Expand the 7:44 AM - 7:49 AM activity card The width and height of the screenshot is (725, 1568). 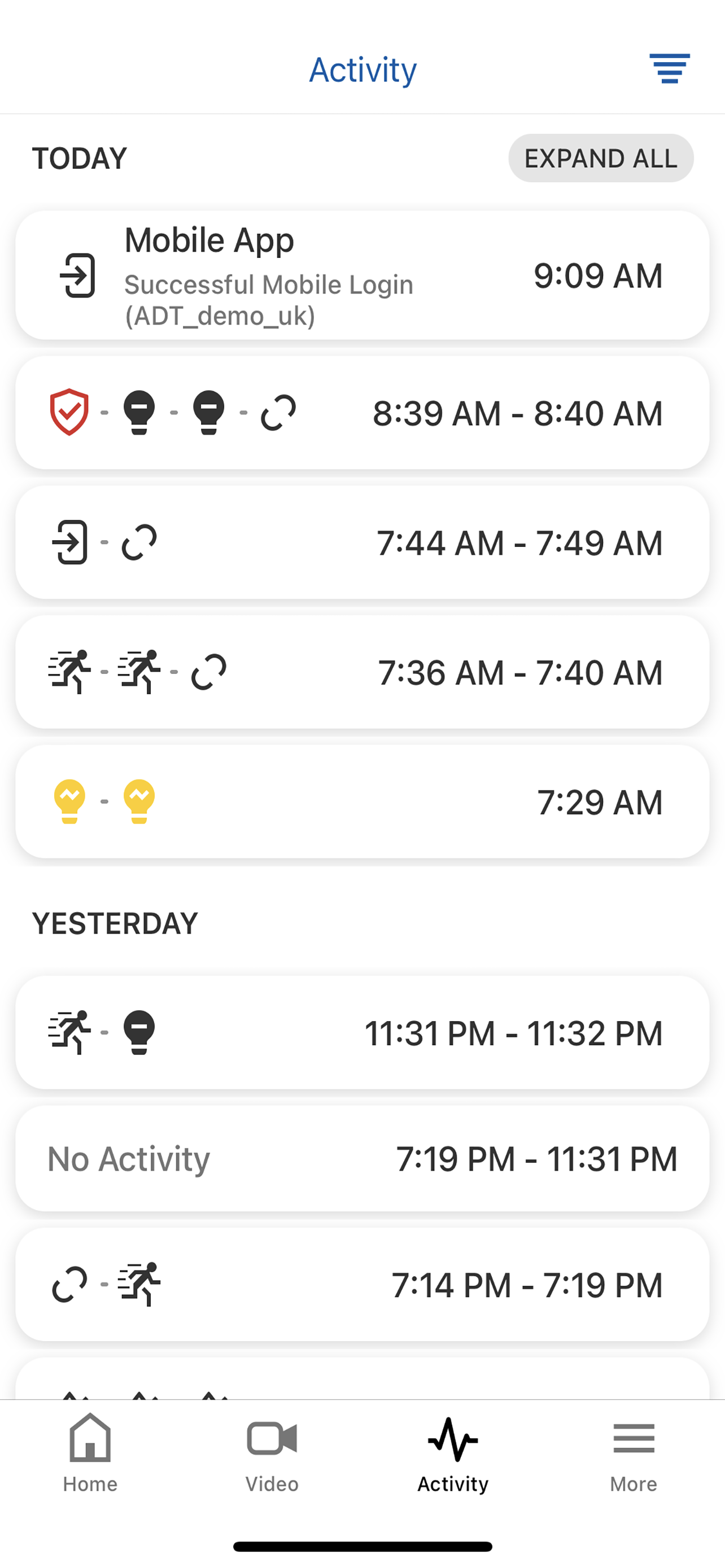362,542
